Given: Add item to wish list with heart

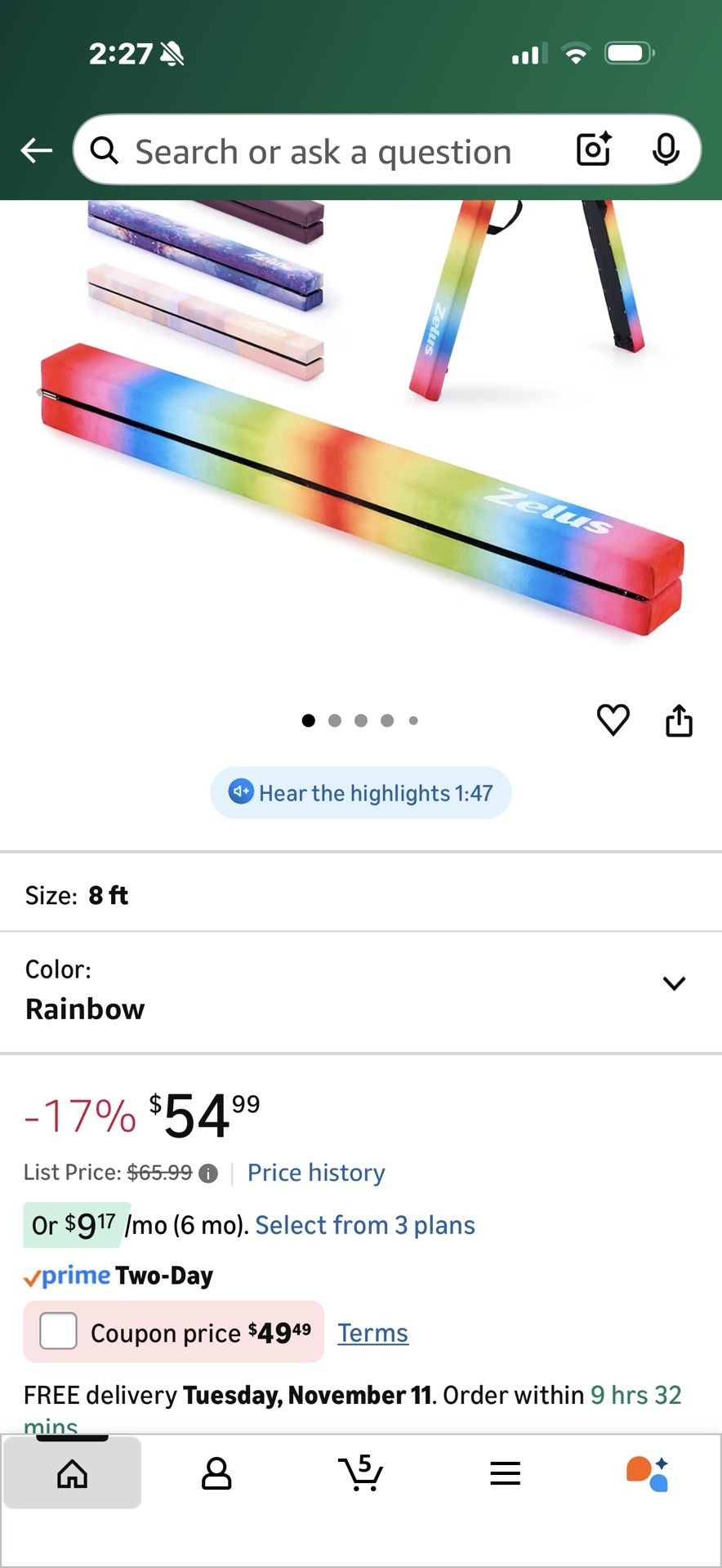Looking at the screenshot, I should (613, 719).
